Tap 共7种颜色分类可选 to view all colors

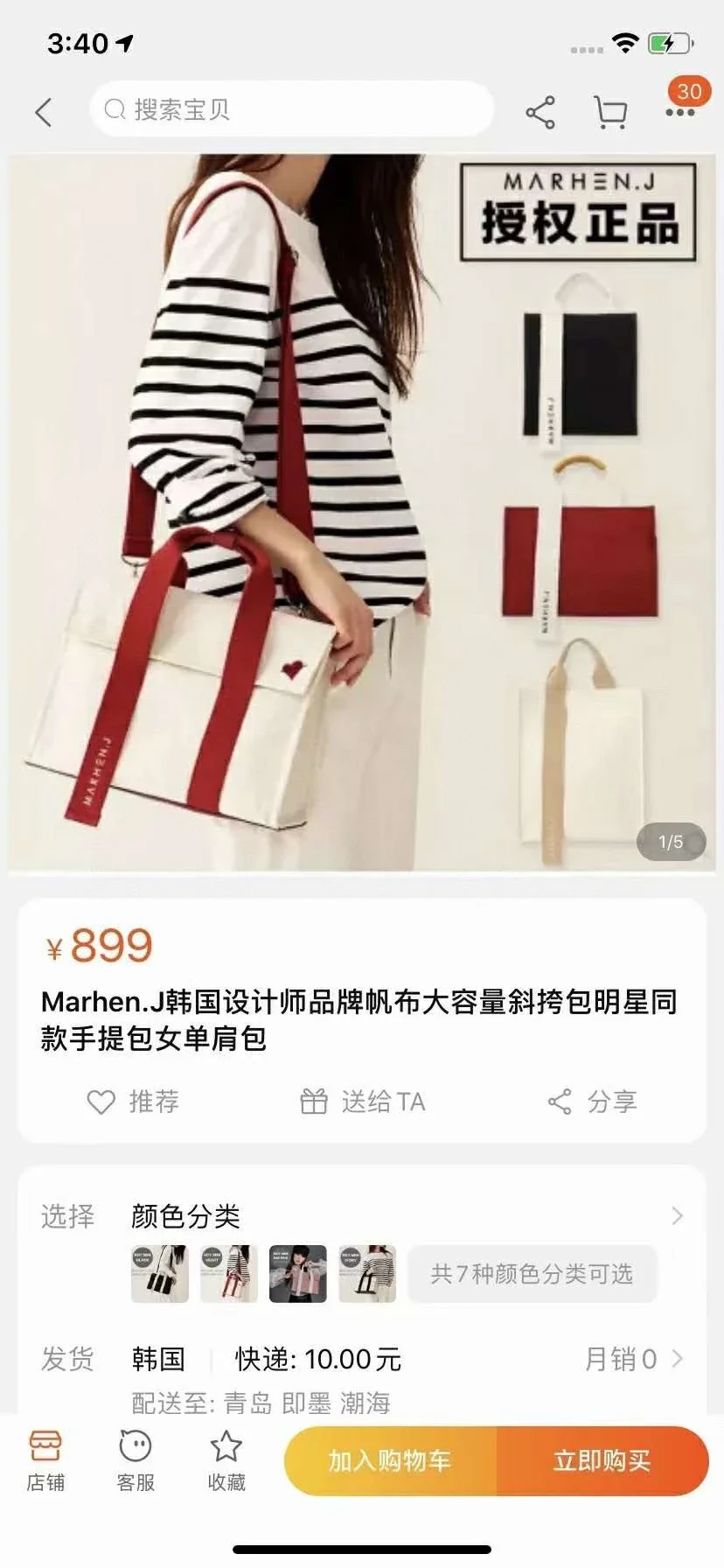(x=532, y=1274)
